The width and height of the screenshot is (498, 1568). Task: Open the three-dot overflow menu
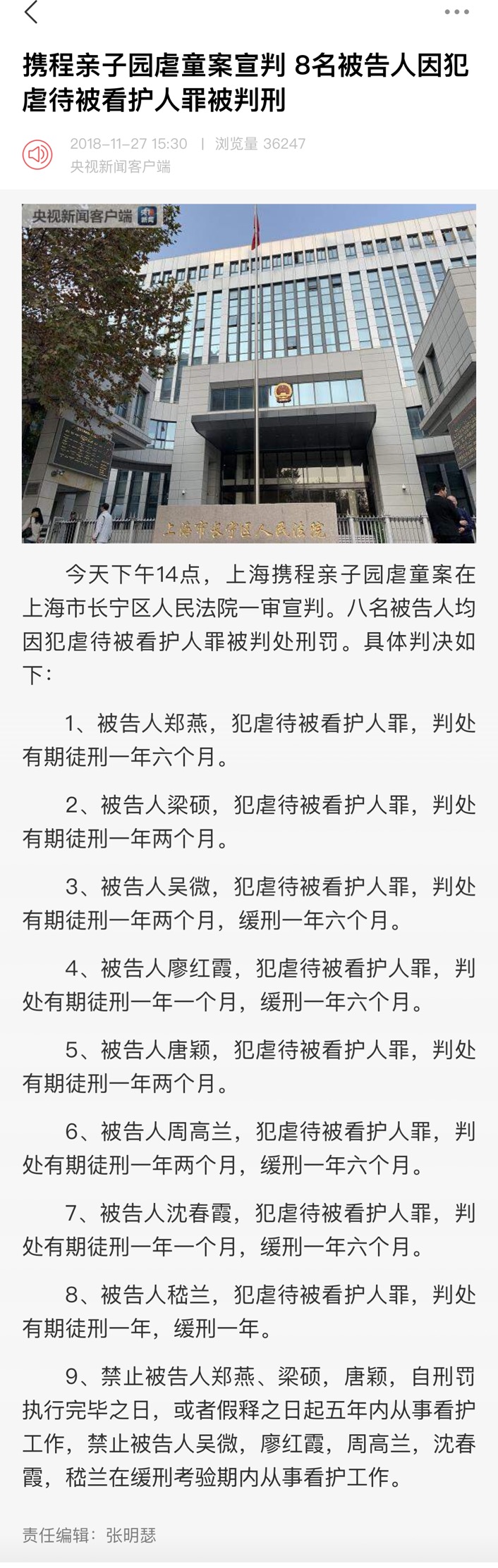[456, 13]
